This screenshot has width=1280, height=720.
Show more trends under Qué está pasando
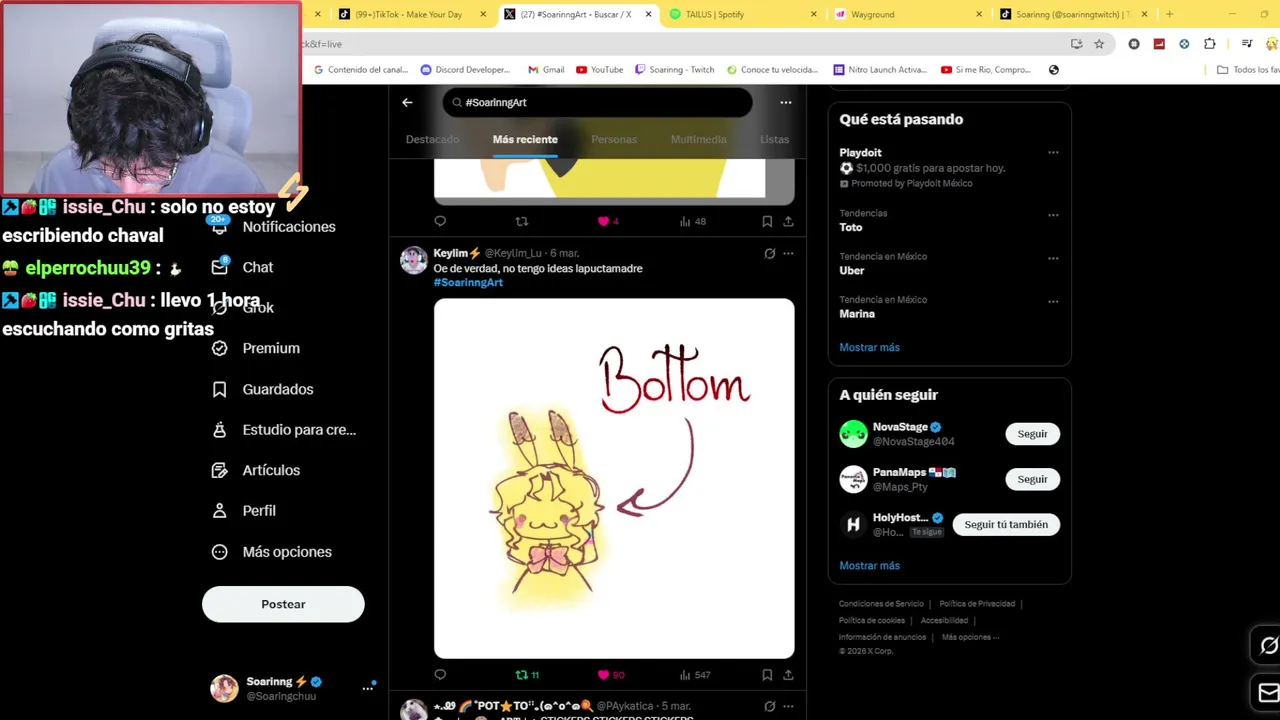tap(869, 347)
